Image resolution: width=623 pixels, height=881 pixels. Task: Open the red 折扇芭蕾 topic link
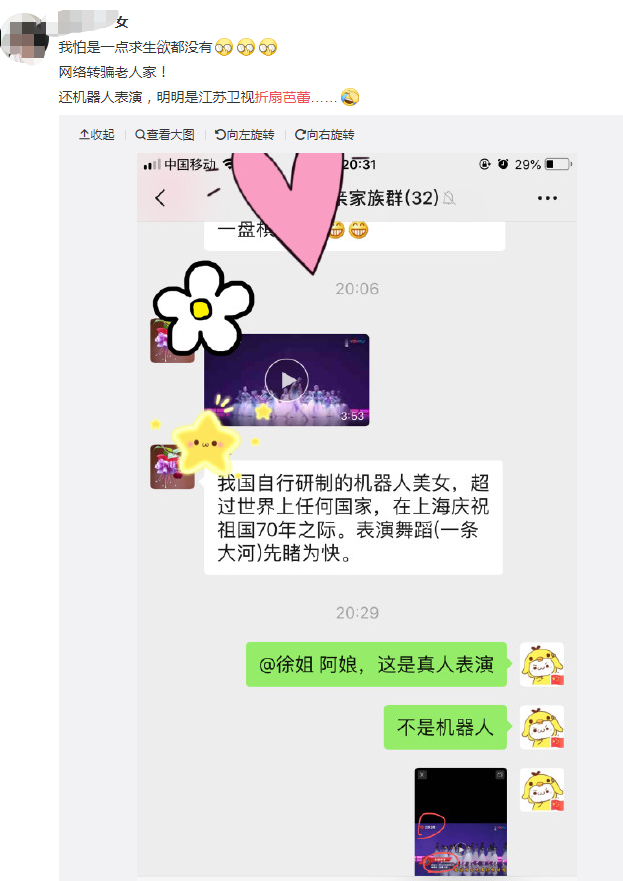point(283,97)
